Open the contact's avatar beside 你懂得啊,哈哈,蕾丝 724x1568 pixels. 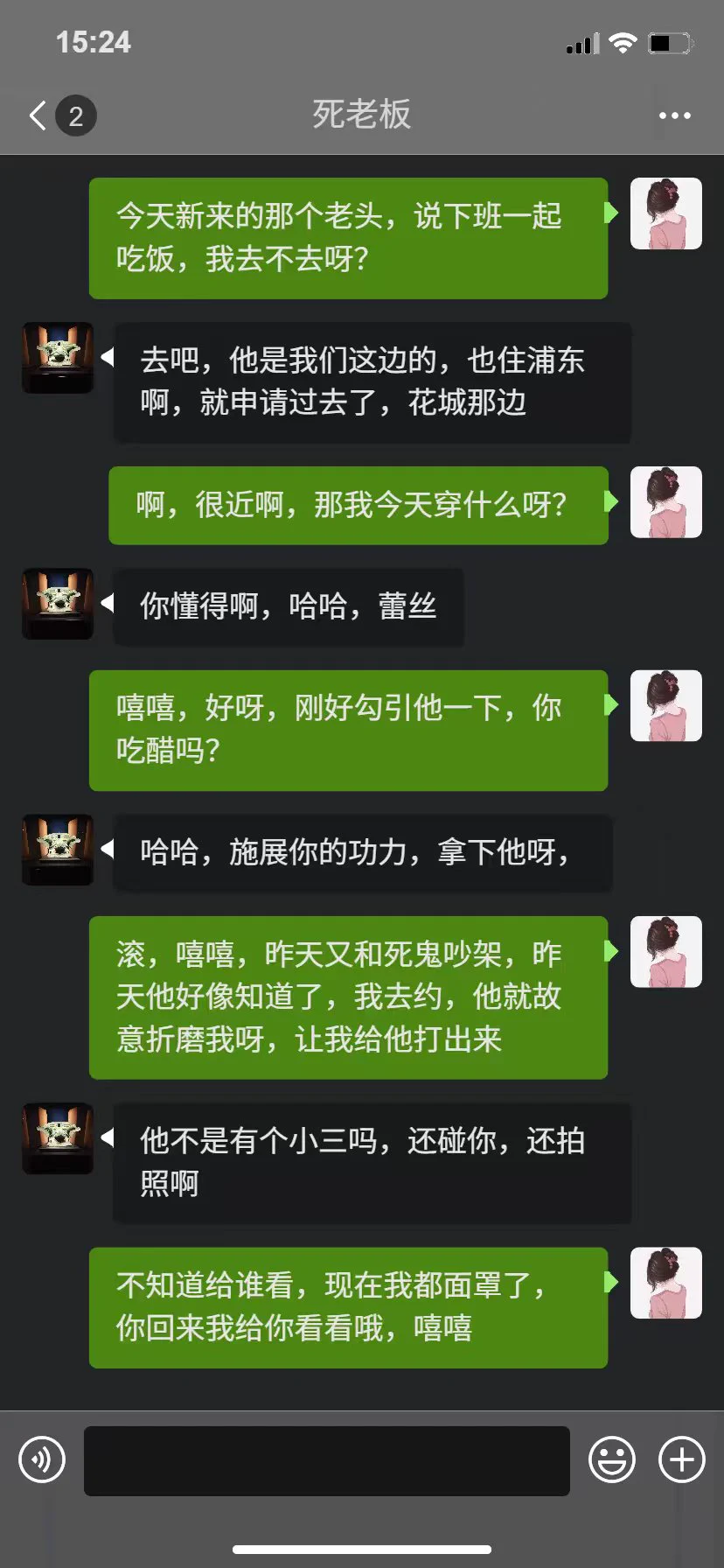[x=58, y=604]
